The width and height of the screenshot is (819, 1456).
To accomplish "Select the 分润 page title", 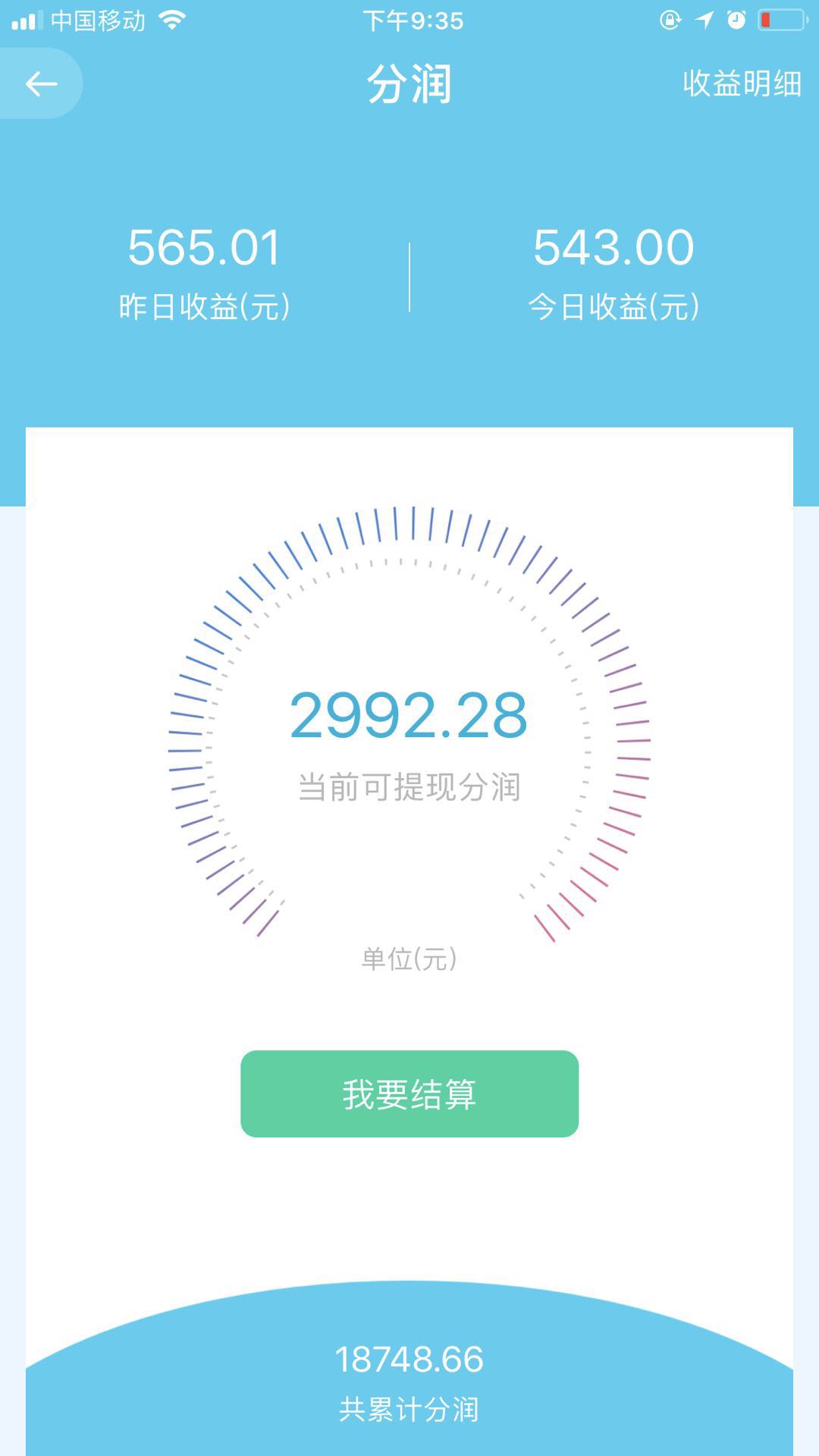I will pos(409,86).
